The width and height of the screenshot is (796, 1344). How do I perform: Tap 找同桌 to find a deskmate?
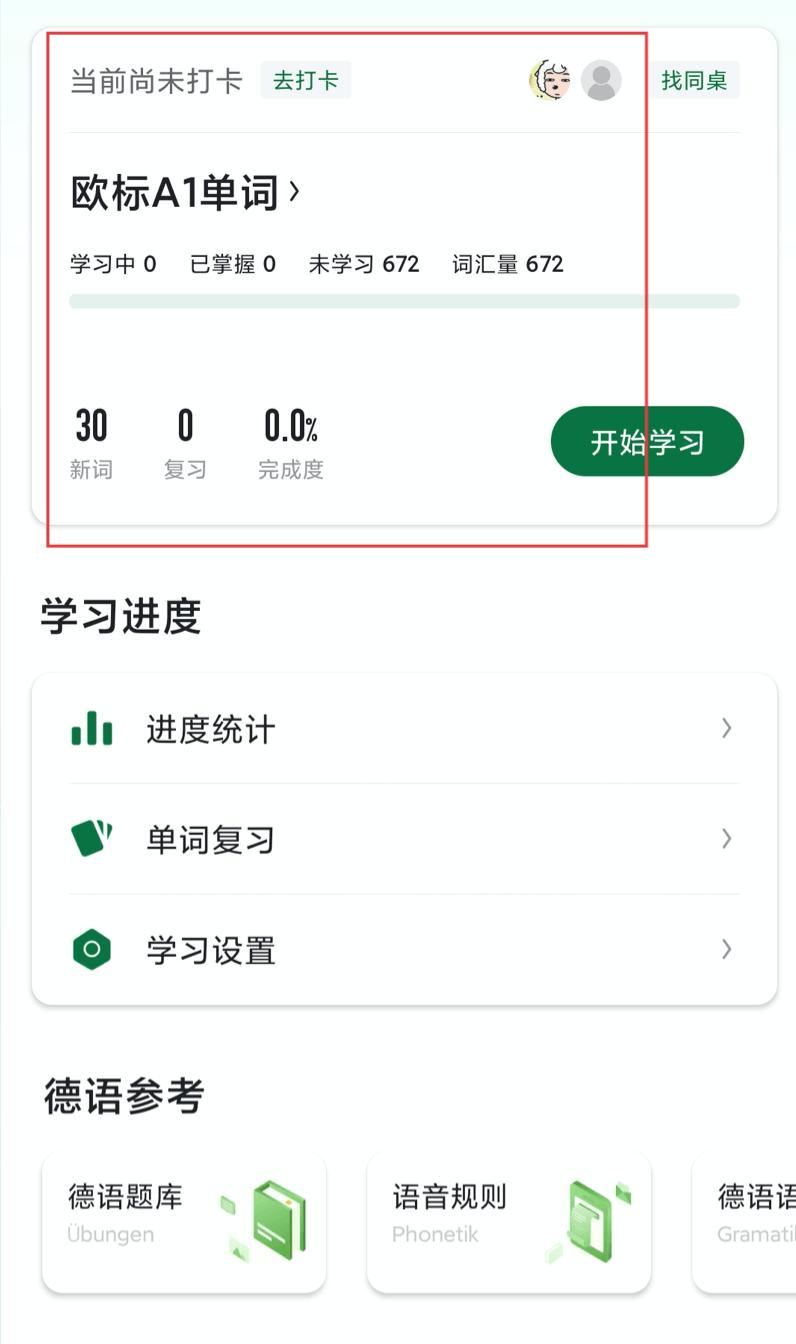tap(694, 80)
